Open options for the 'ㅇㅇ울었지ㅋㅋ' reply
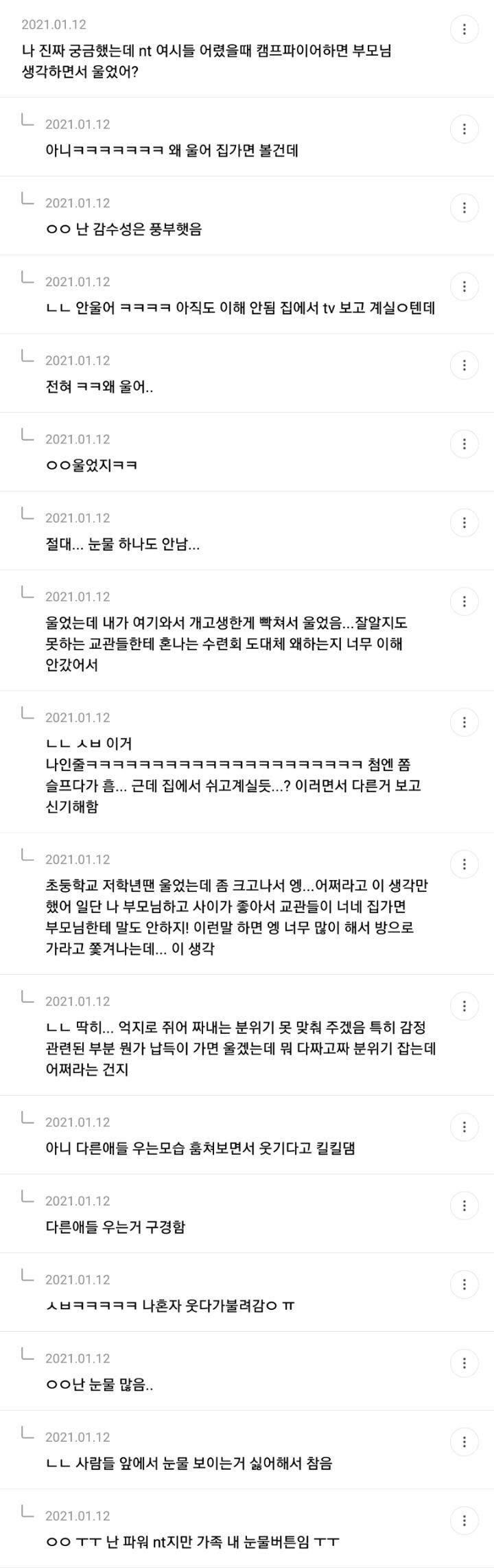 [464, 444]
